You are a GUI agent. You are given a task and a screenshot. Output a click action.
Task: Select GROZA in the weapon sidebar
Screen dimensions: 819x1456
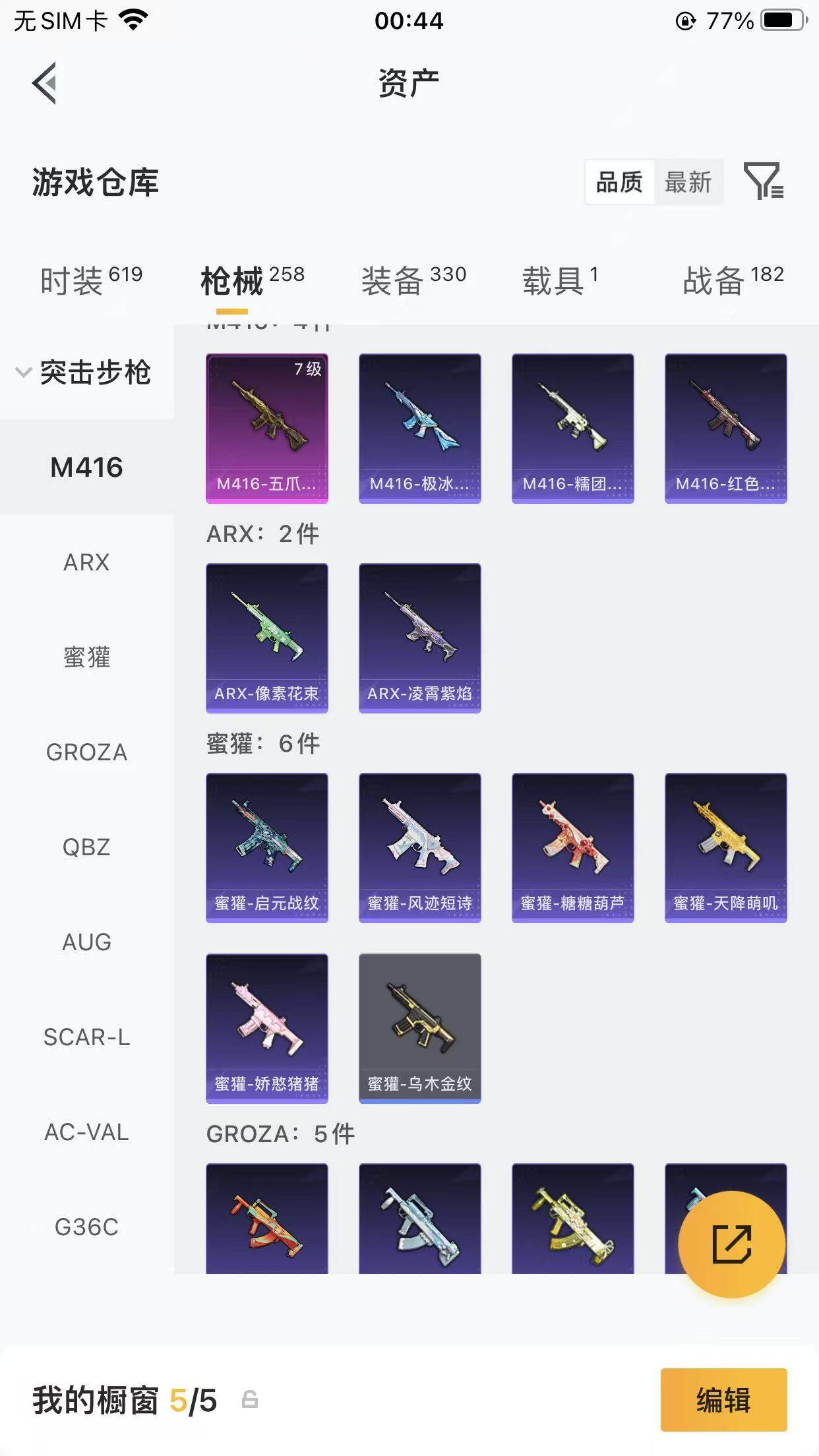click(x=86, y=752)
